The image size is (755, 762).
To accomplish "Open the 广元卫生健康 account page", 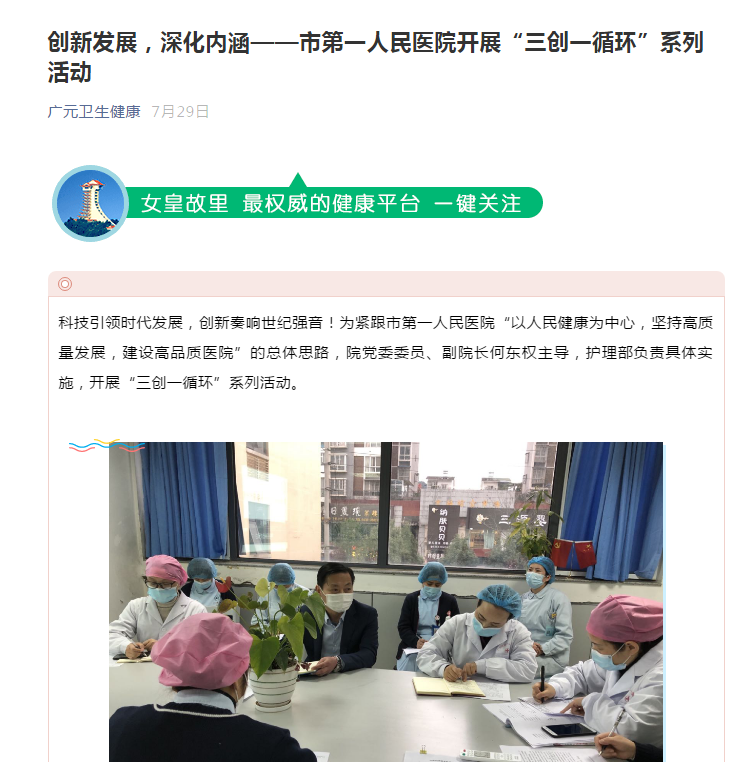I will (94, 112).
